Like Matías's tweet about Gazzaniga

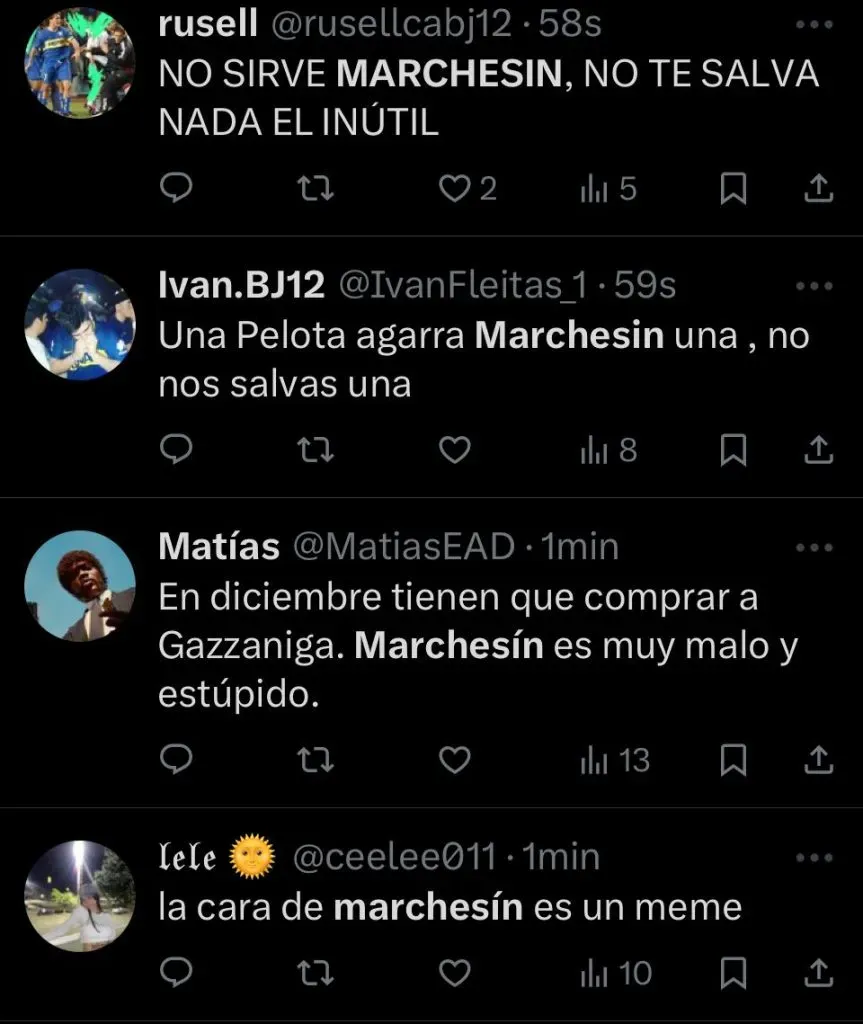coord(455,761)
